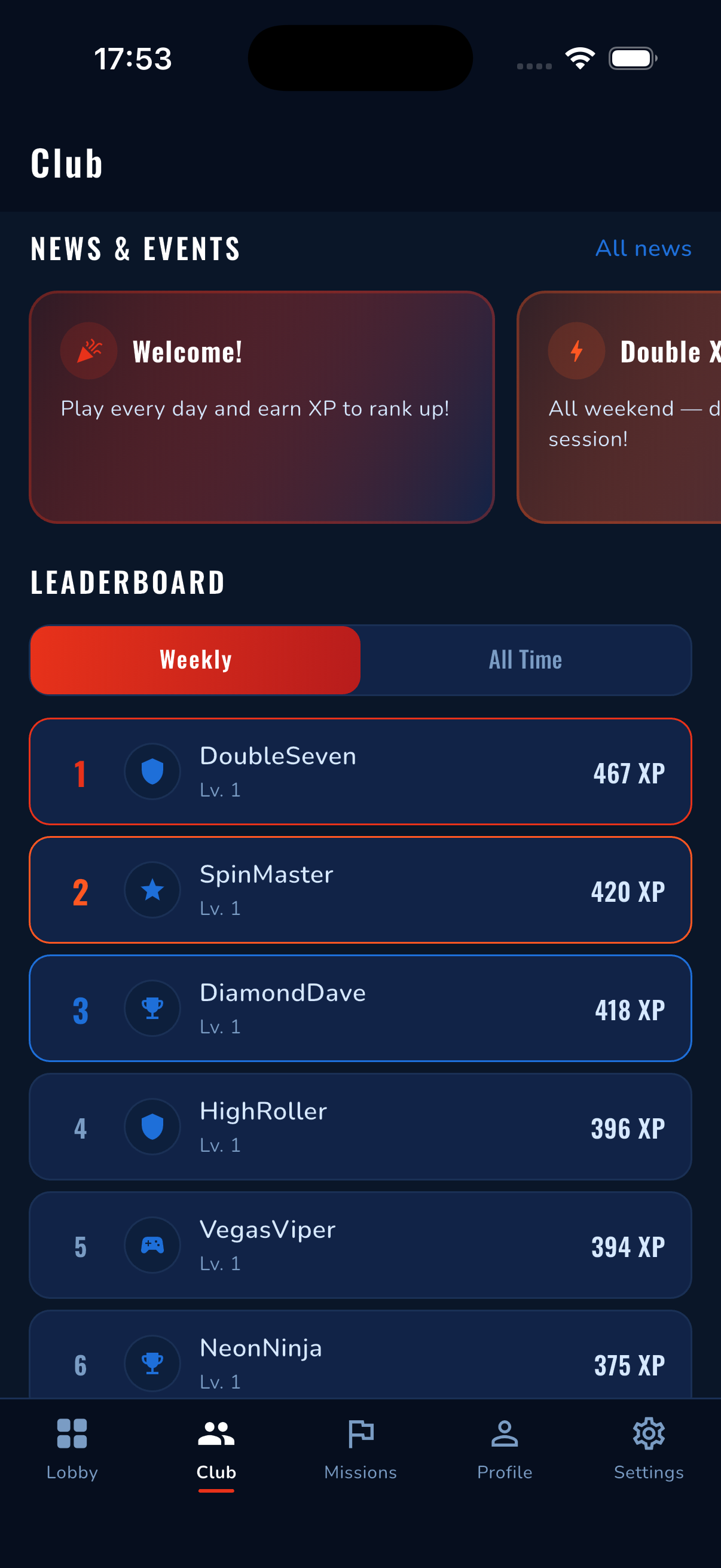Switch to the All Time leaderboard

point(525,660)
